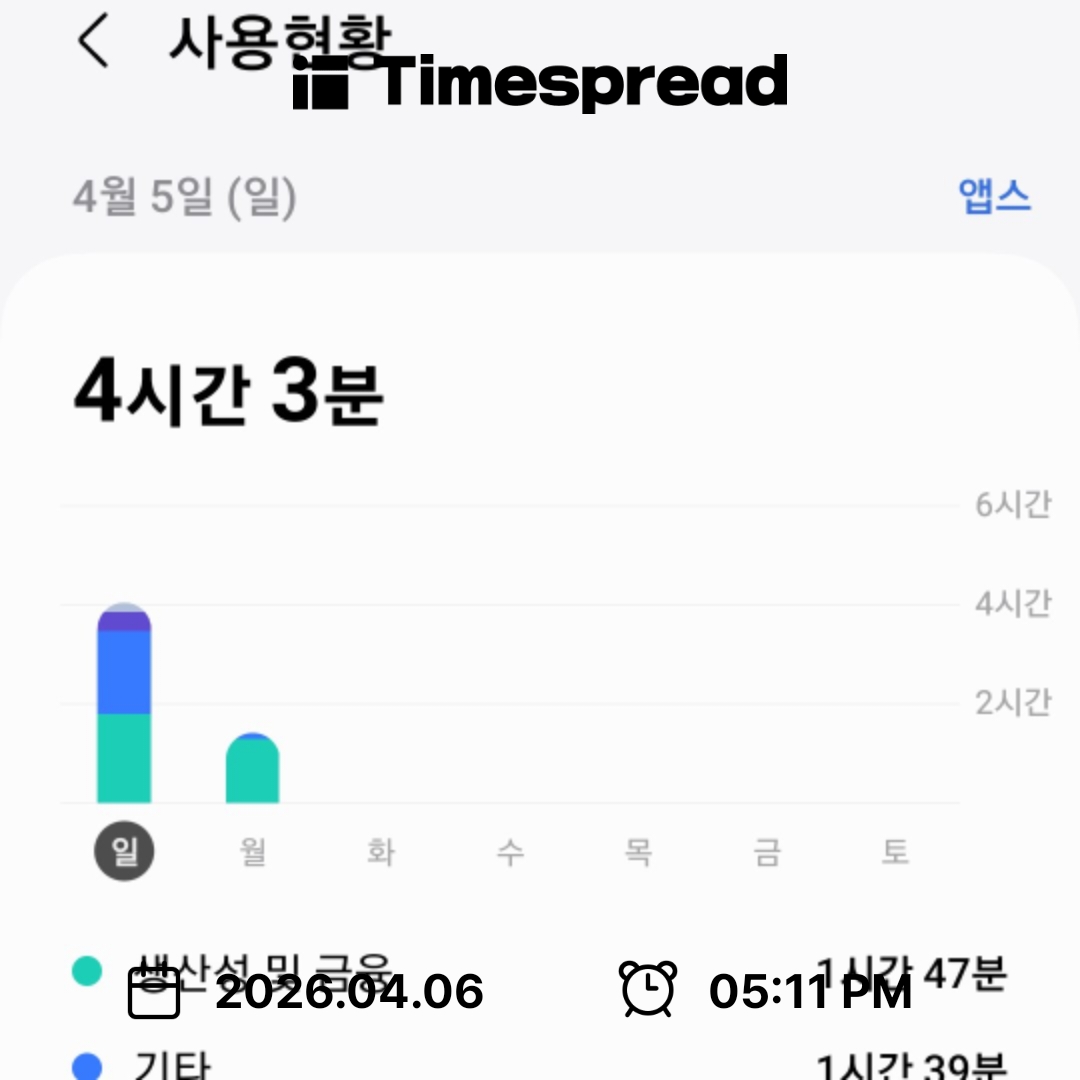Select 일 (Sunday) in the weekly chart

[x=124, y=852]
